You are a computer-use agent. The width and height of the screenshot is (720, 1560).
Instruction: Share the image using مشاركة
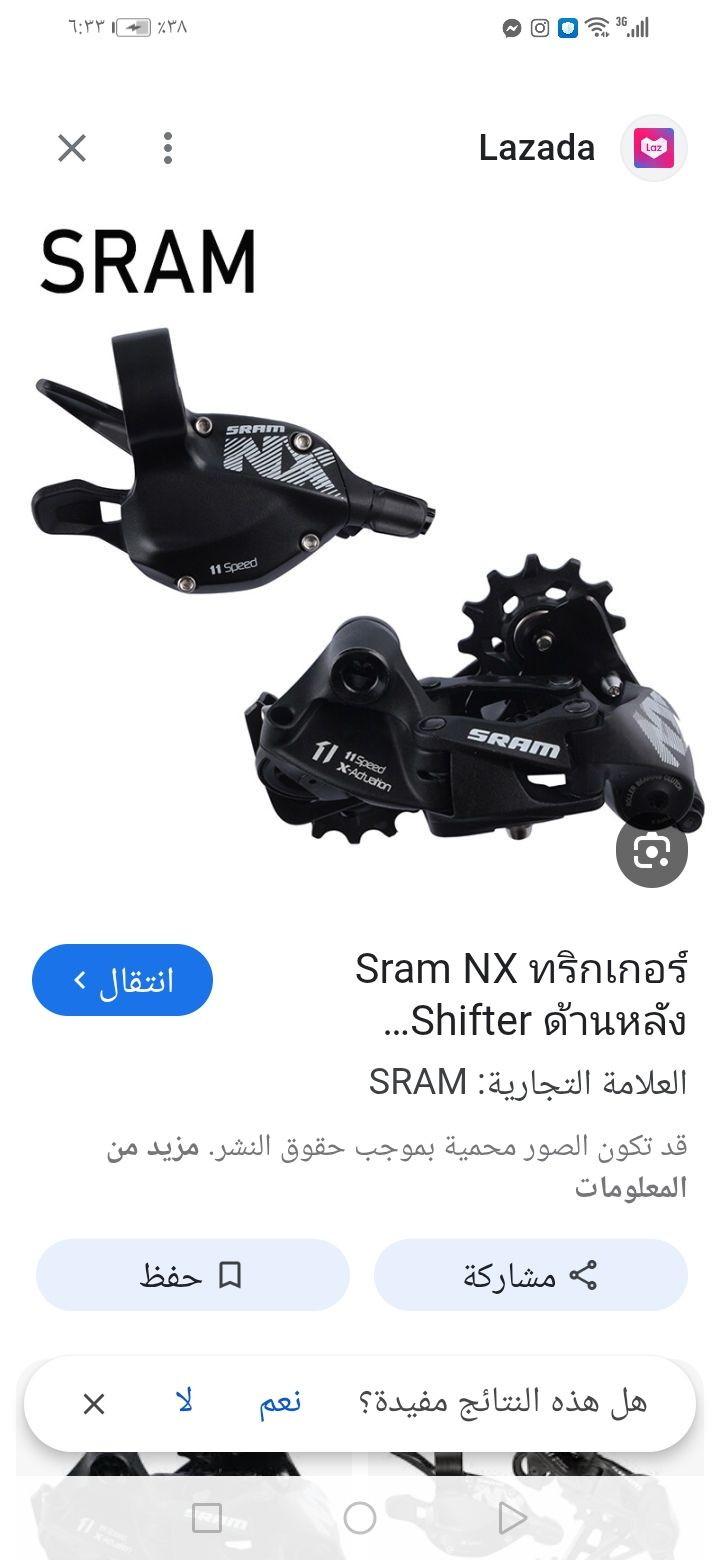(x=531, y=1275)
